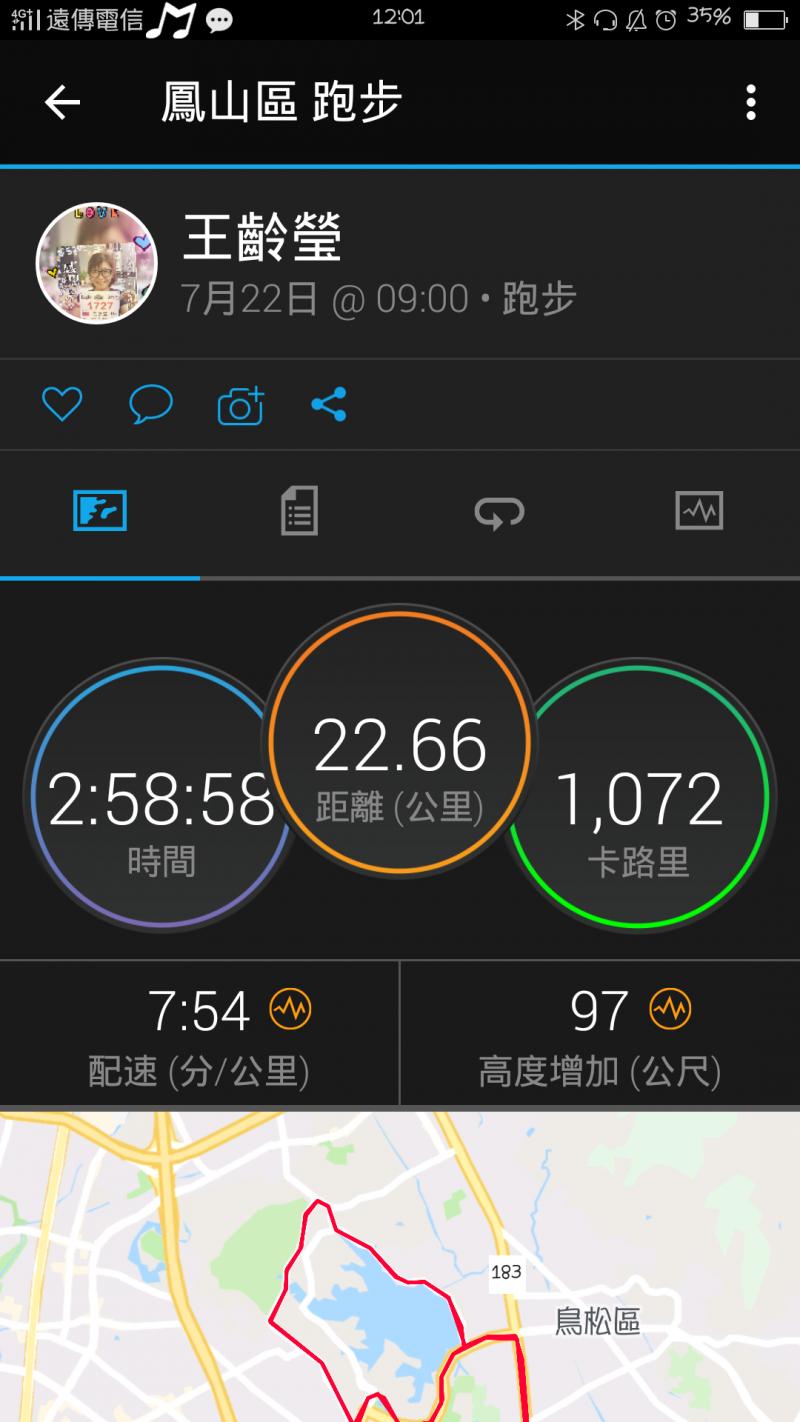
Task: Open the three-dot overflow menu
Action: (x=750, y=102)
